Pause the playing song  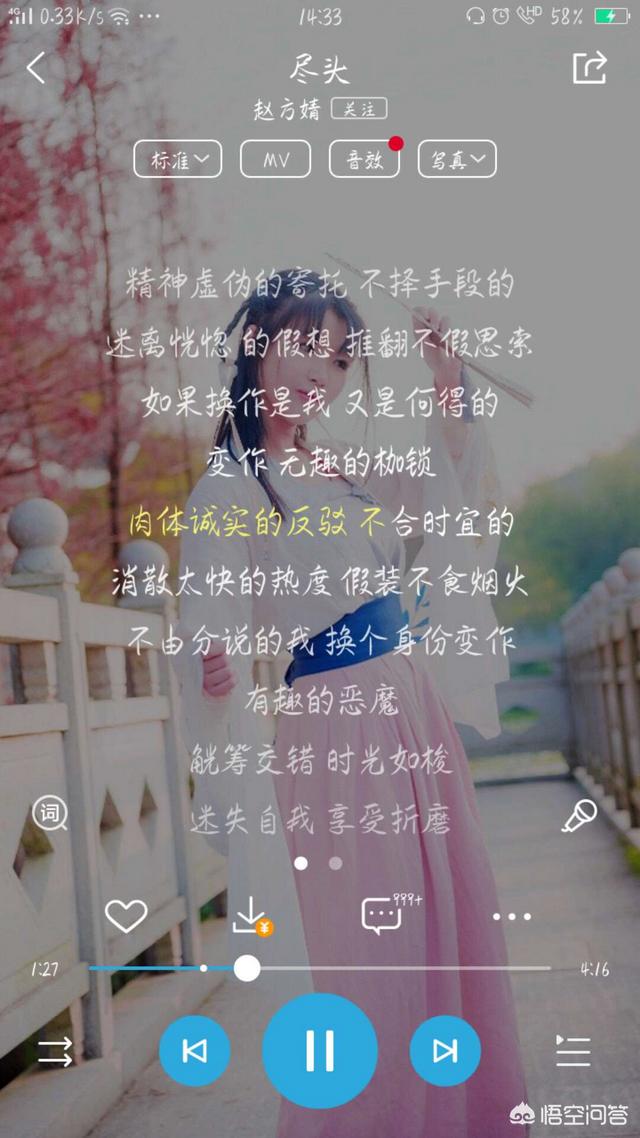[x=320, y=1051]
